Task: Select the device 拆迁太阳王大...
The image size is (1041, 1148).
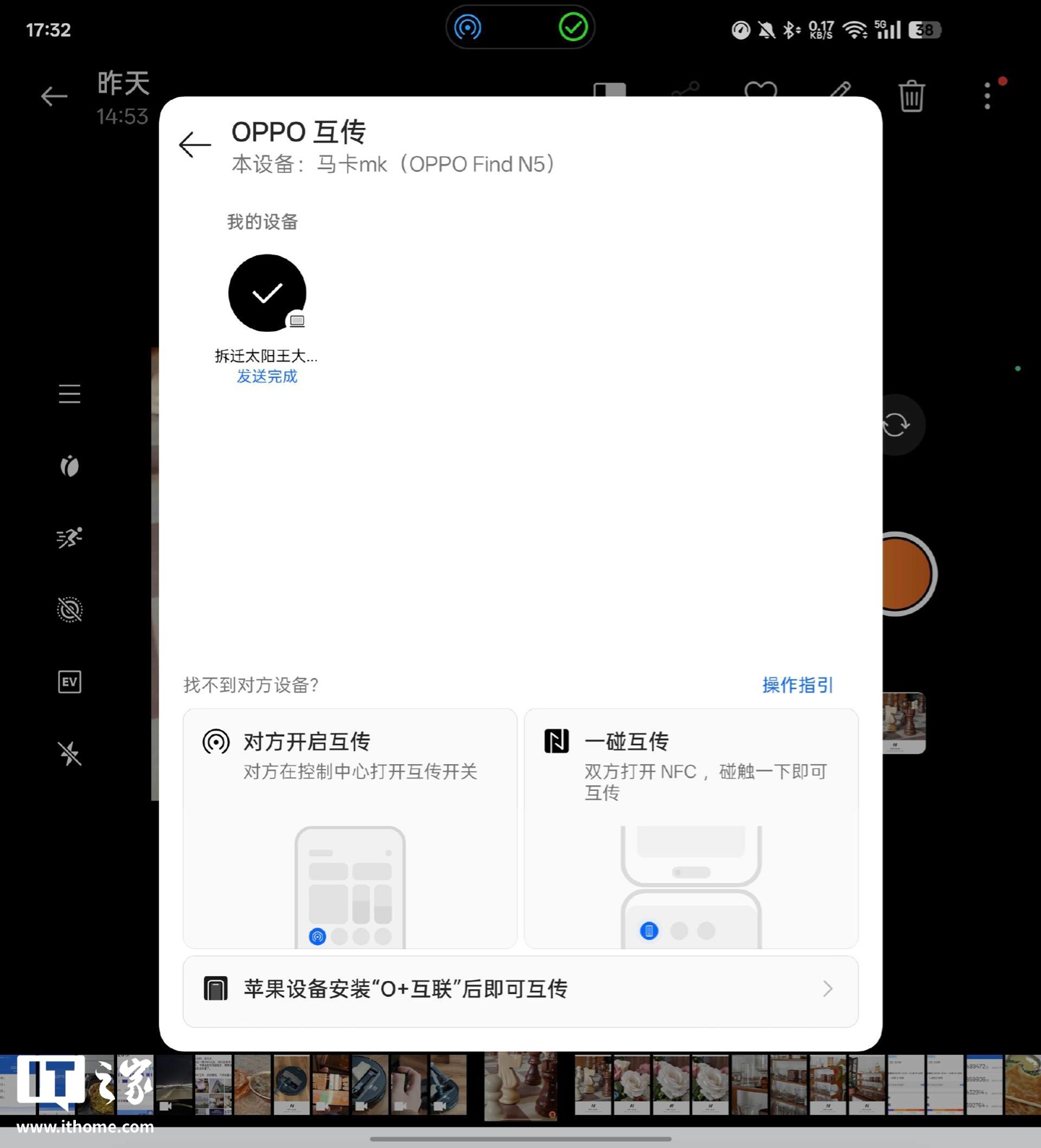Action: click(267, 294)
